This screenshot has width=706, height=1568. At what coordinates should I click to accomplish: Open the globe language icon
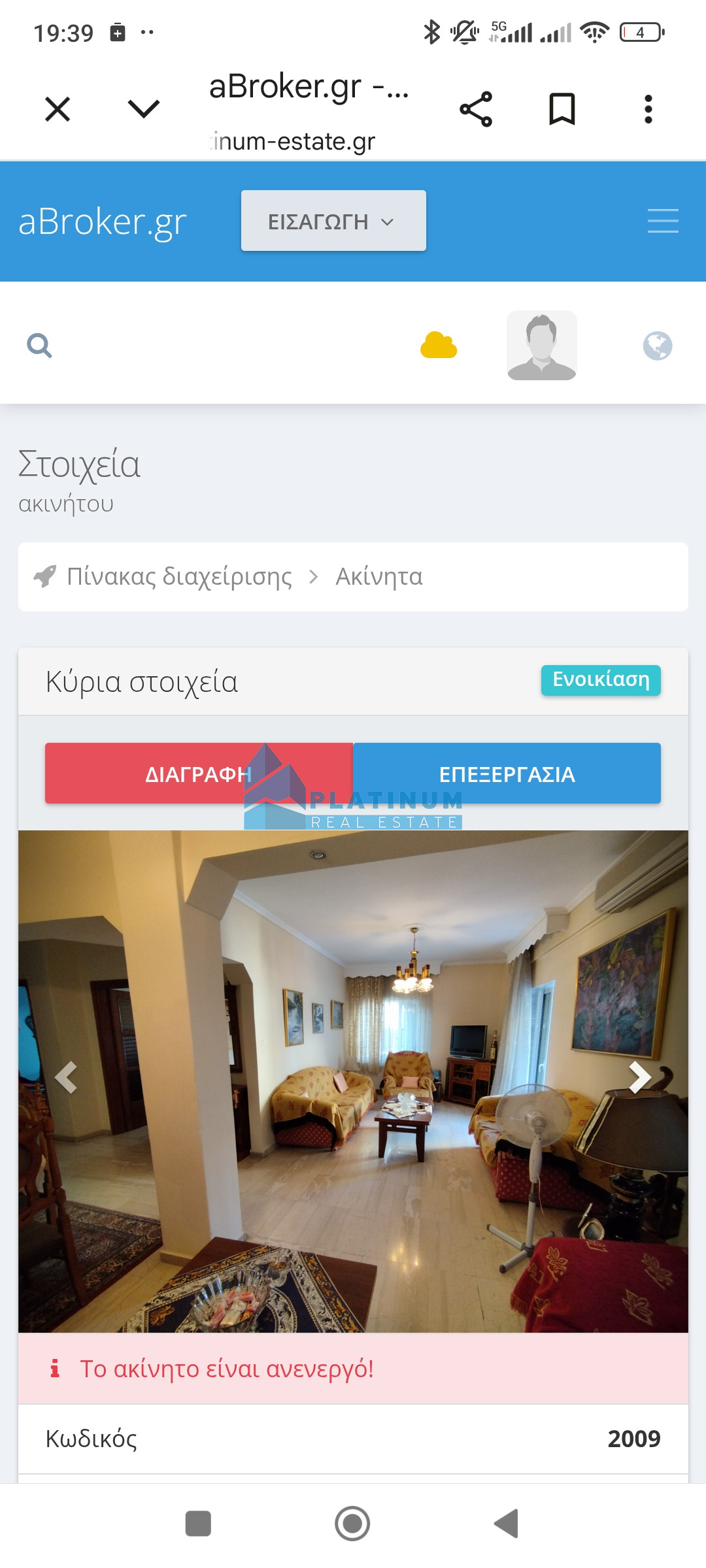(657, 346)
